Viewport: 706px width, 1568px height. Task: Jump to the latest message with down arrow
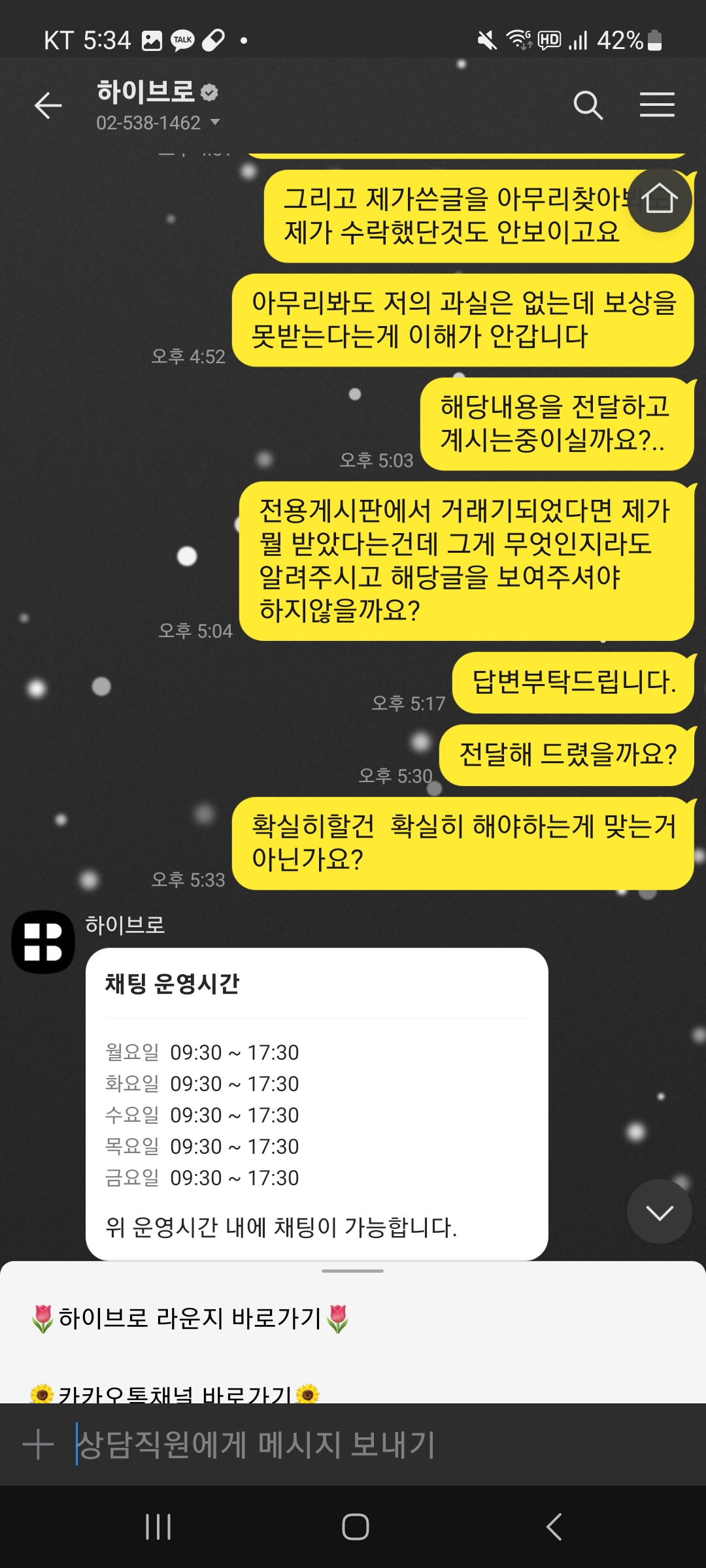[x=659, y=1213]
